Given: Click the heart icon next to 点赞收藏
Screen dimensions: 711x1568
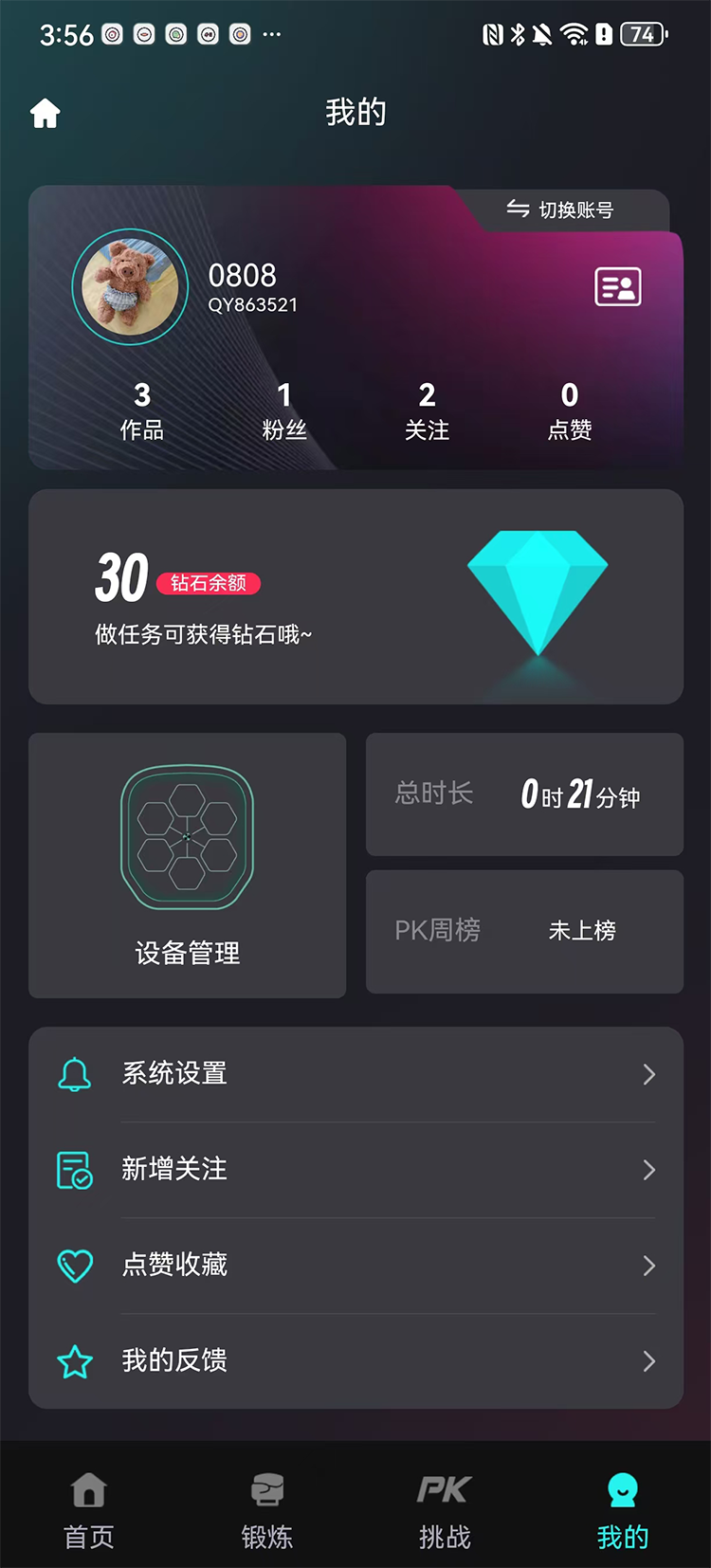Looking at the screenshot, I should [x=75, y=1265].
